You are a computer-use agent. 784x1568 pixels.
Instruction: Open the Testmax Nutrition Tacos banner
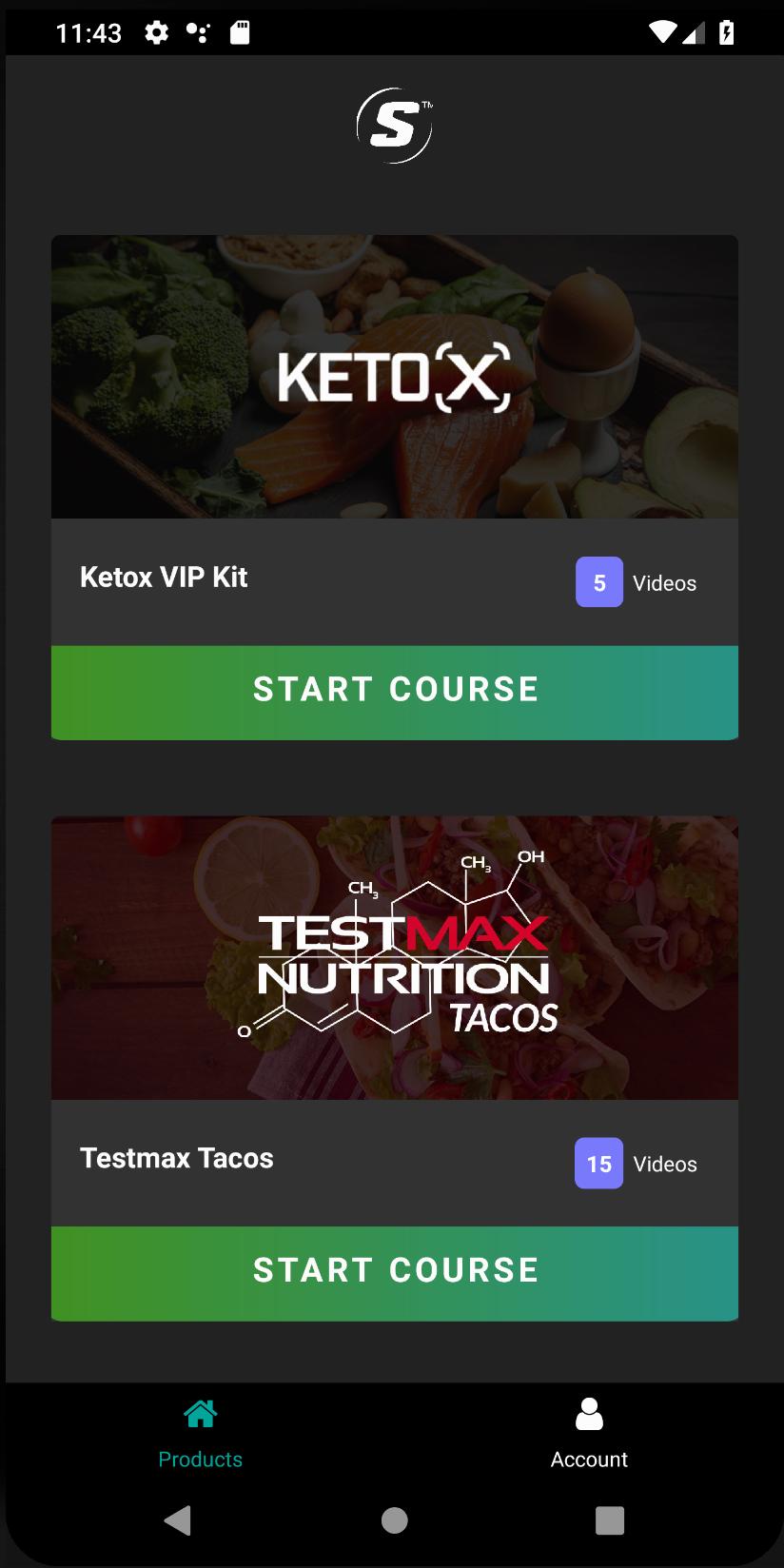(395, 957)
